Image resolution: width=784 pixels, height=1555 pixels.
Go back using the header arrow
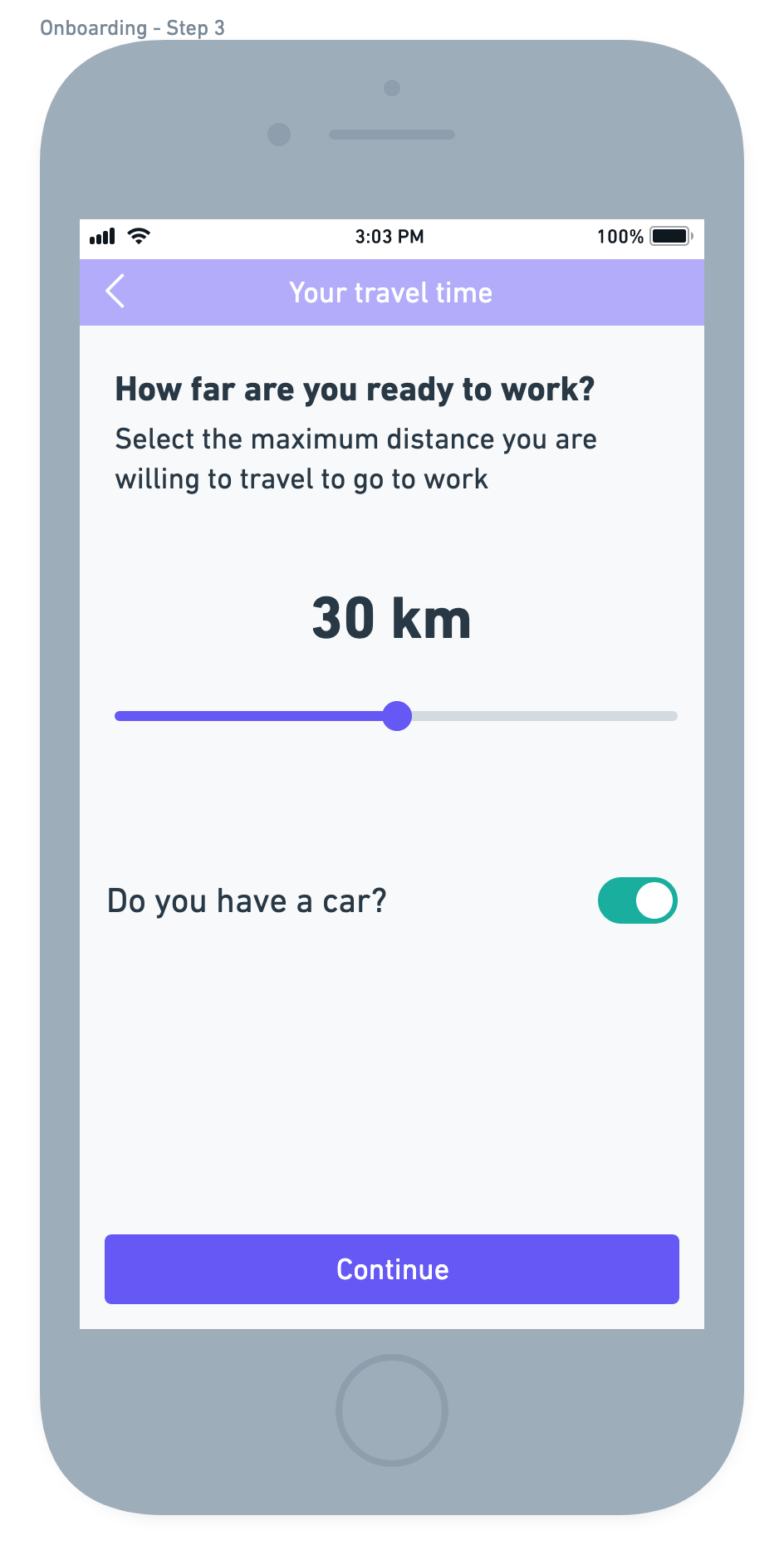pos(115,292)
